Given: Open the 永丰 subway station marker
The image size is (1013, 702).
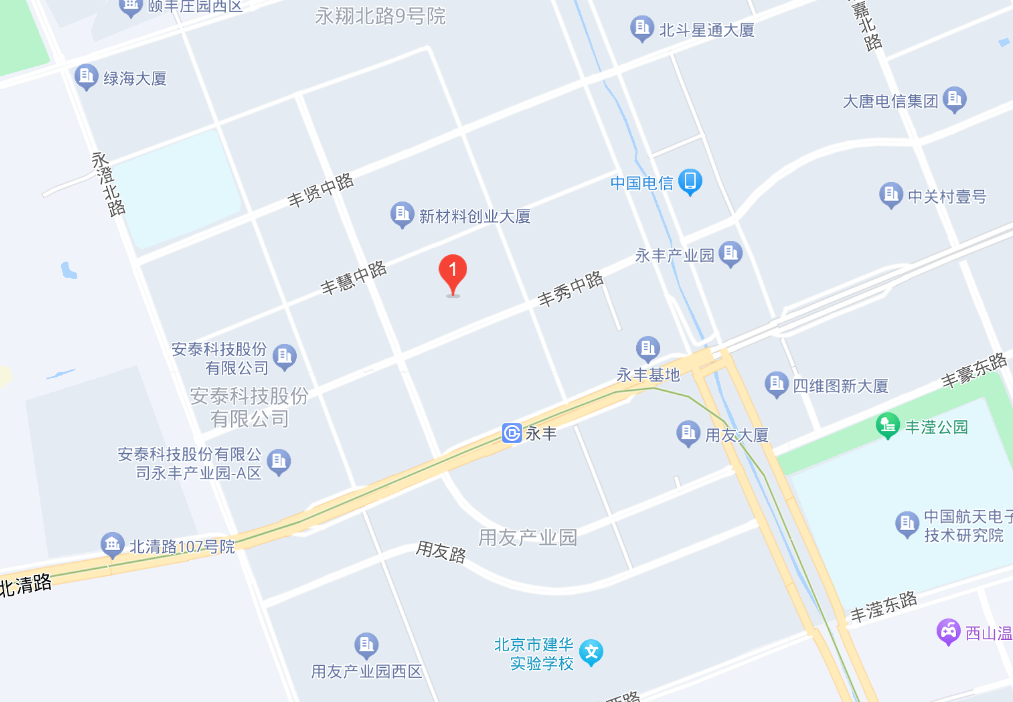Looking at the screenshot, I should point(512,433).
